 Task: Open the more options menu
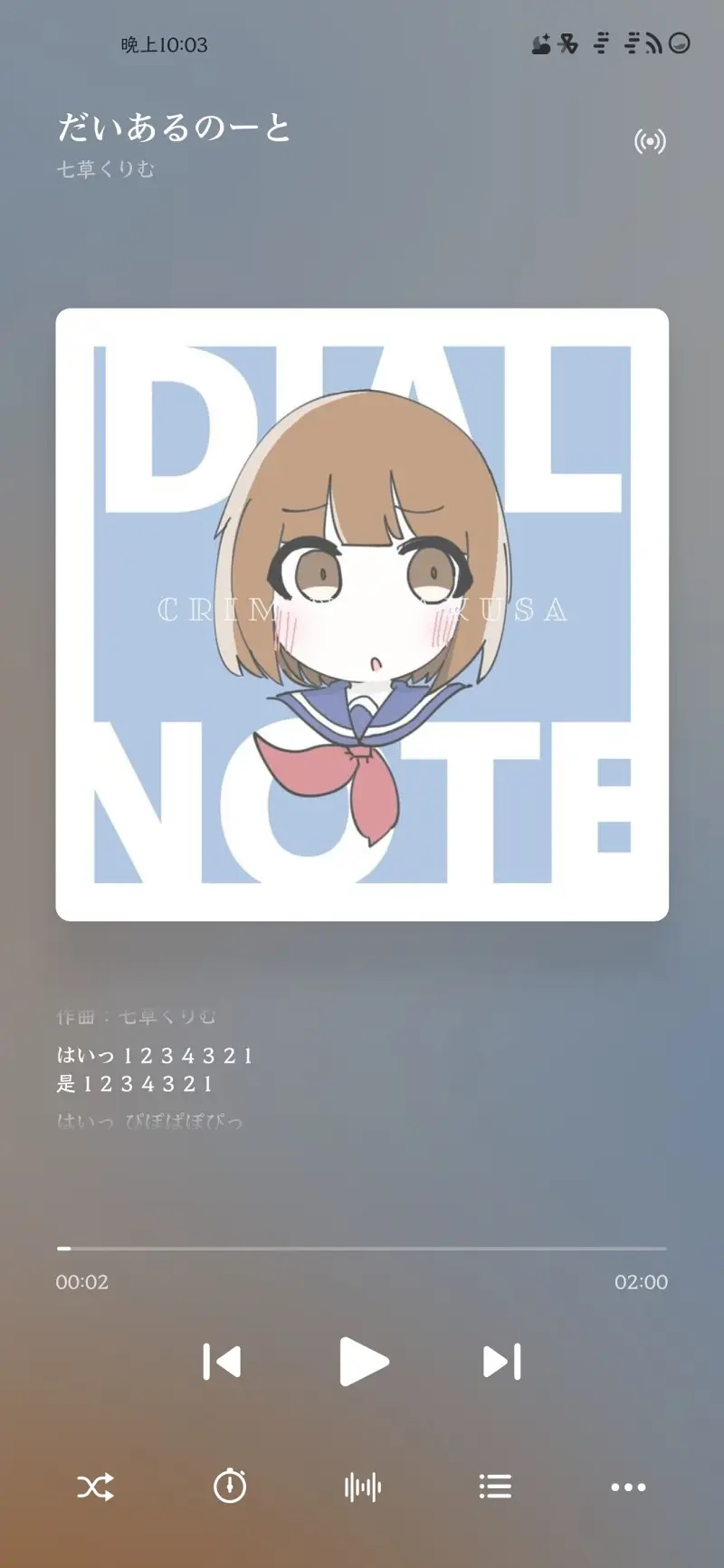628,1487
